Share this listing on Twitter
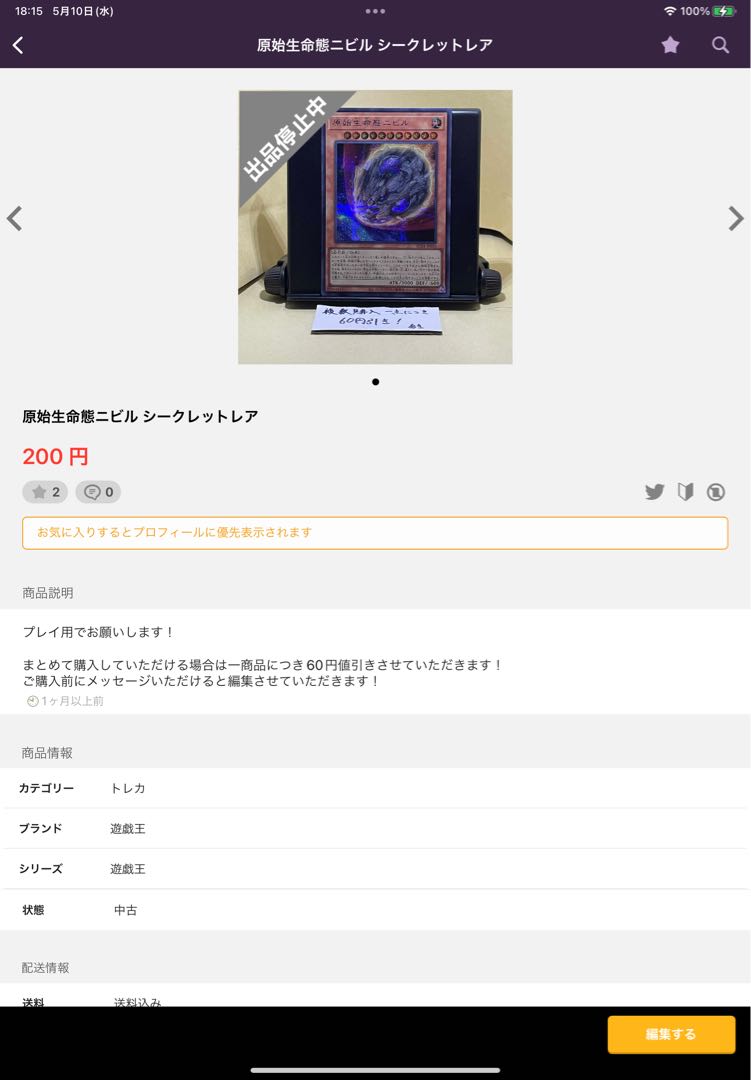751x1080 pixels. [655, 492]
